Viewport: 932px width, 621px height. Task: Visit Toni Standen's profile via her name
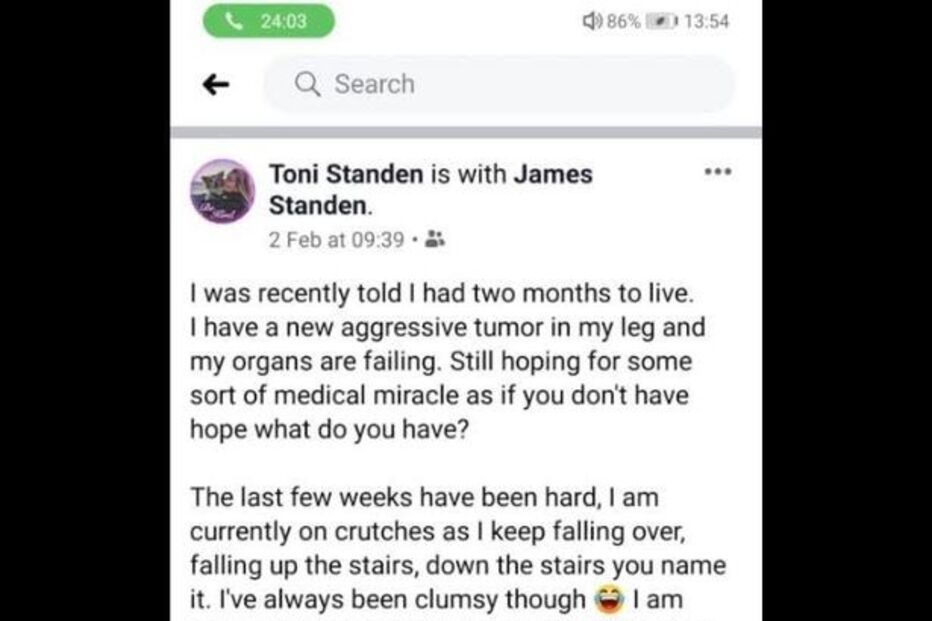coord(344,174)
